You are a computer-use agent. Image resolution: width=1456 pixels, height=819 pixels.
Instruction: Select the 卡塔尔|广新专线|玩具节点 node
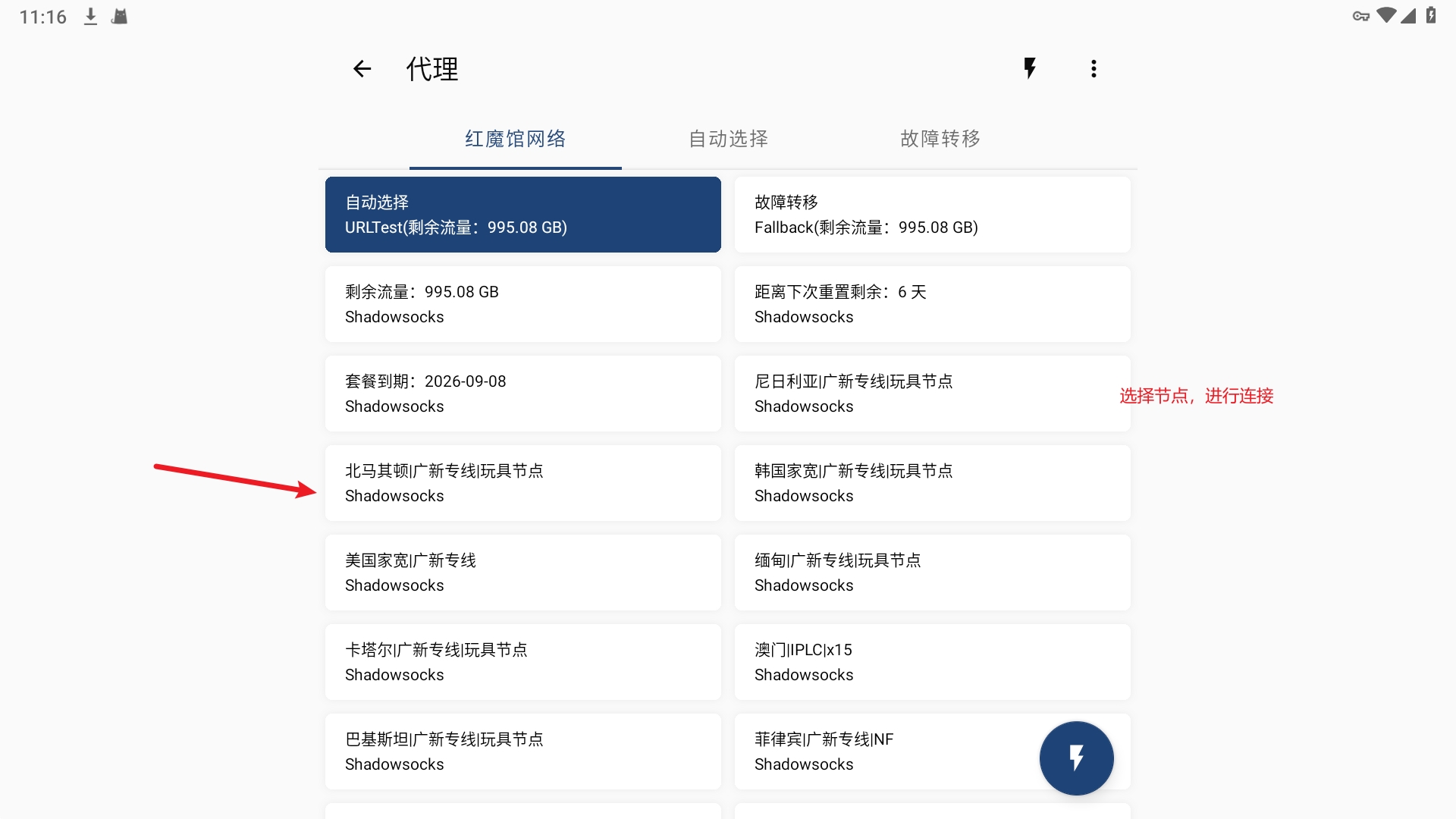[x=522, y=662]
